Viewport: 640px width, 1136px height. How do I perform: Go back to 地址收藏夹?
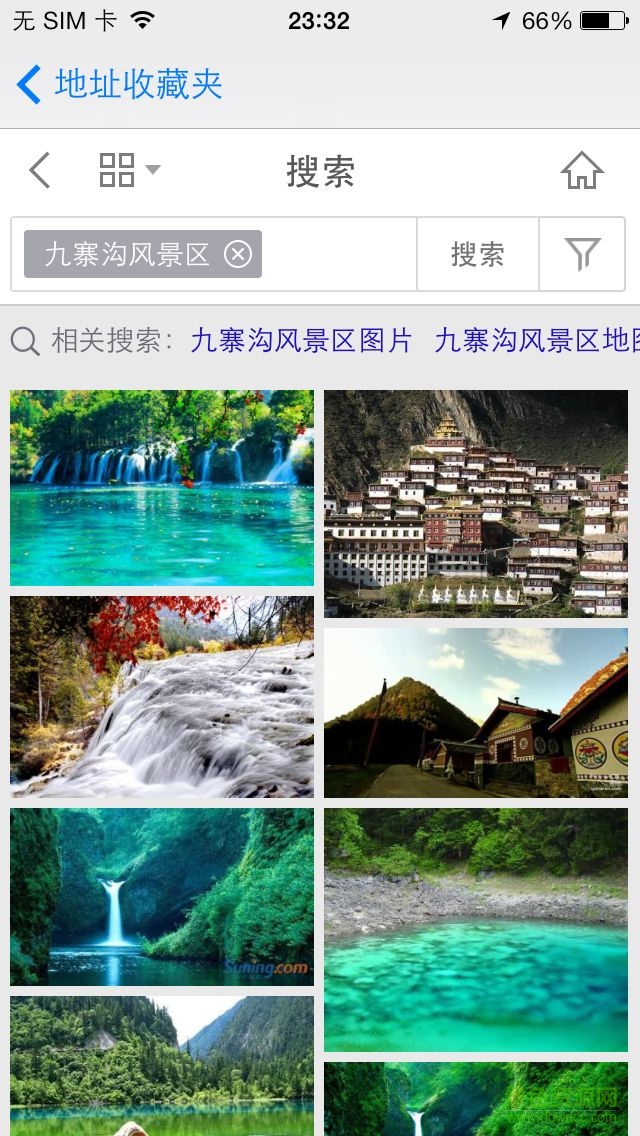120,85
